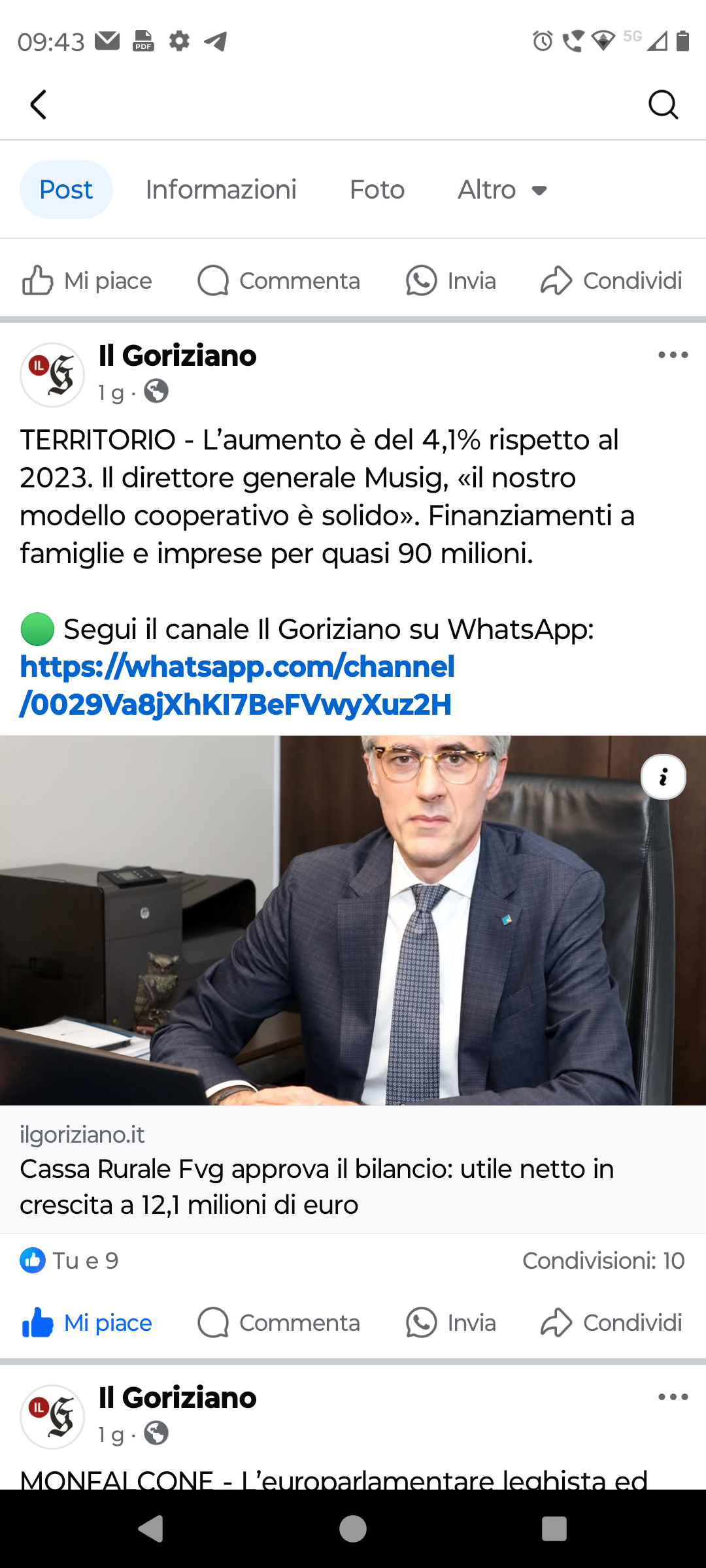Expand the Altro dropdown
The width and height of the screenshot is (706, 1568).
pos(502,189)
